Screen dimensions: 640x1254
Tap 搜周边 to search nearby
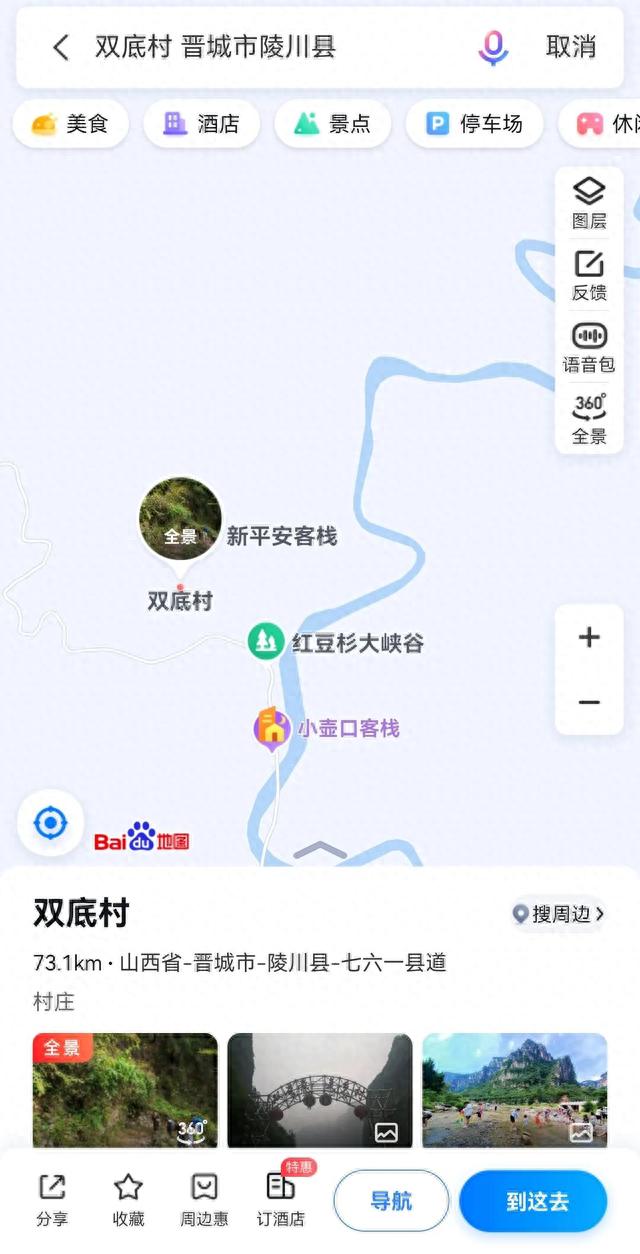coord(558,913)
